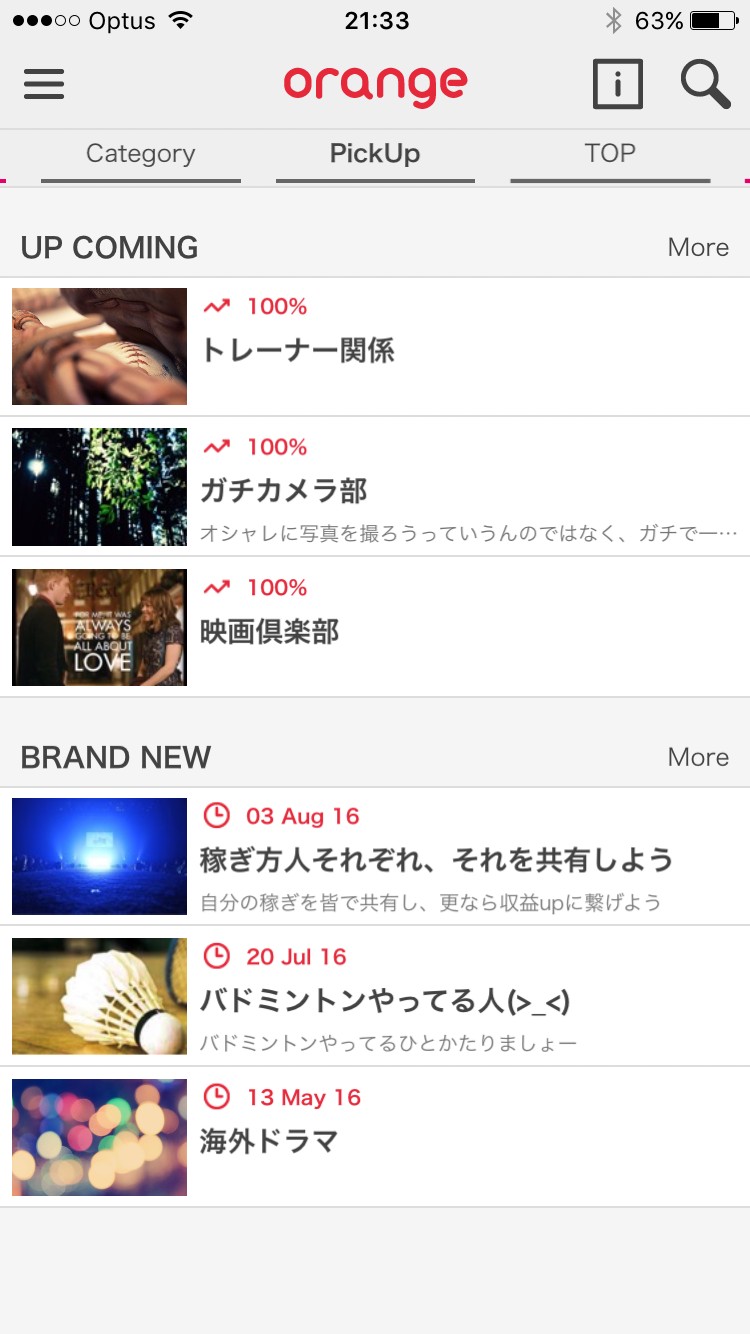
Task: Show more UP COMING groups
Action: [698, 247]
